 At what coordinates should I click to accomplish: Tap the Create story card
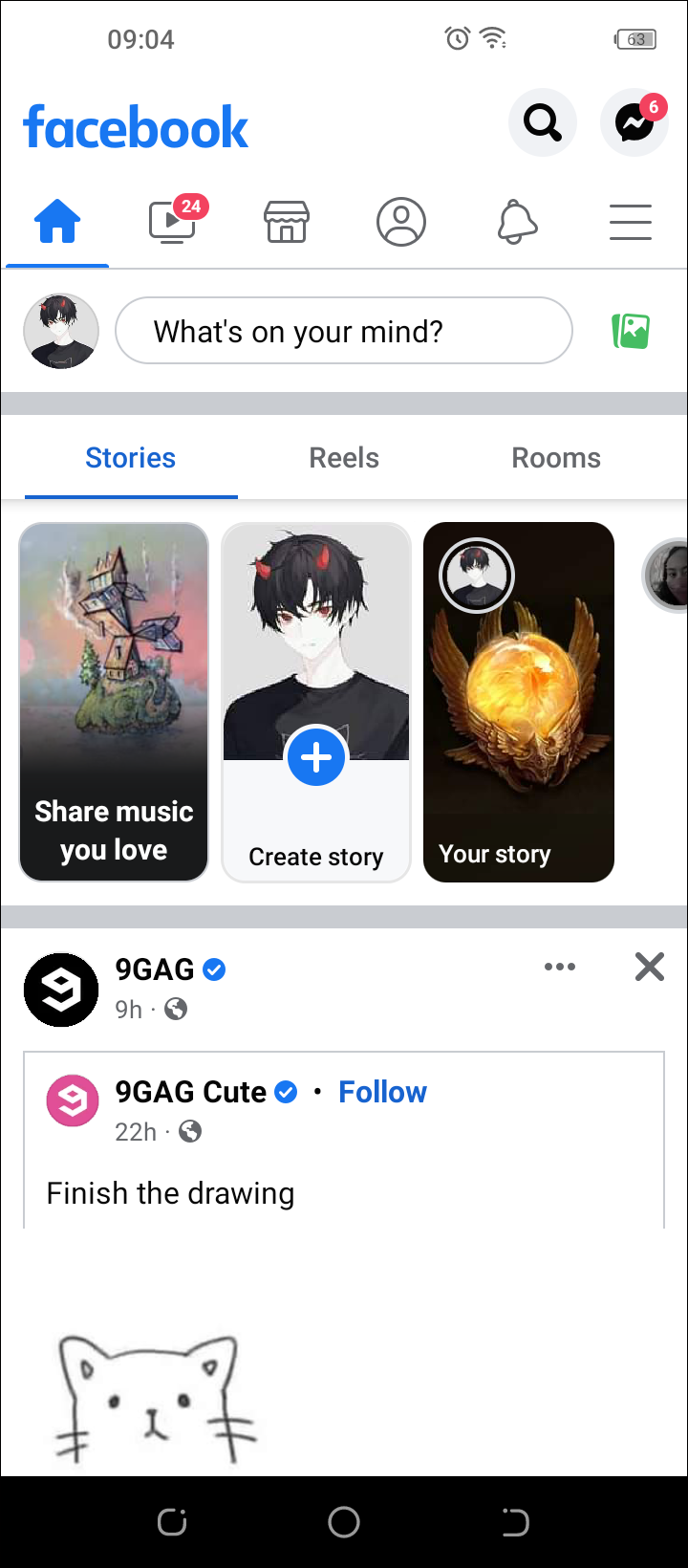point(316,702)
